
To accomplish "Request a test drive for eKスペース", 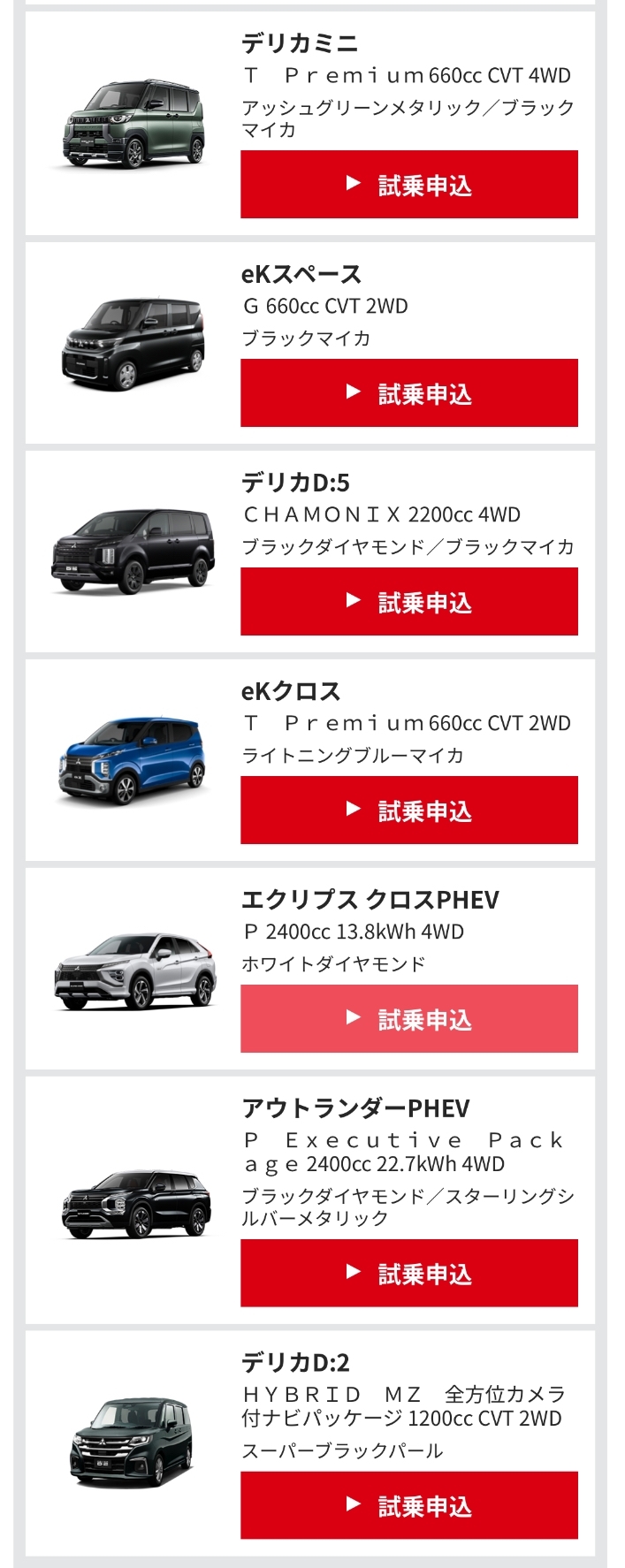I will [x=408, y=393].
